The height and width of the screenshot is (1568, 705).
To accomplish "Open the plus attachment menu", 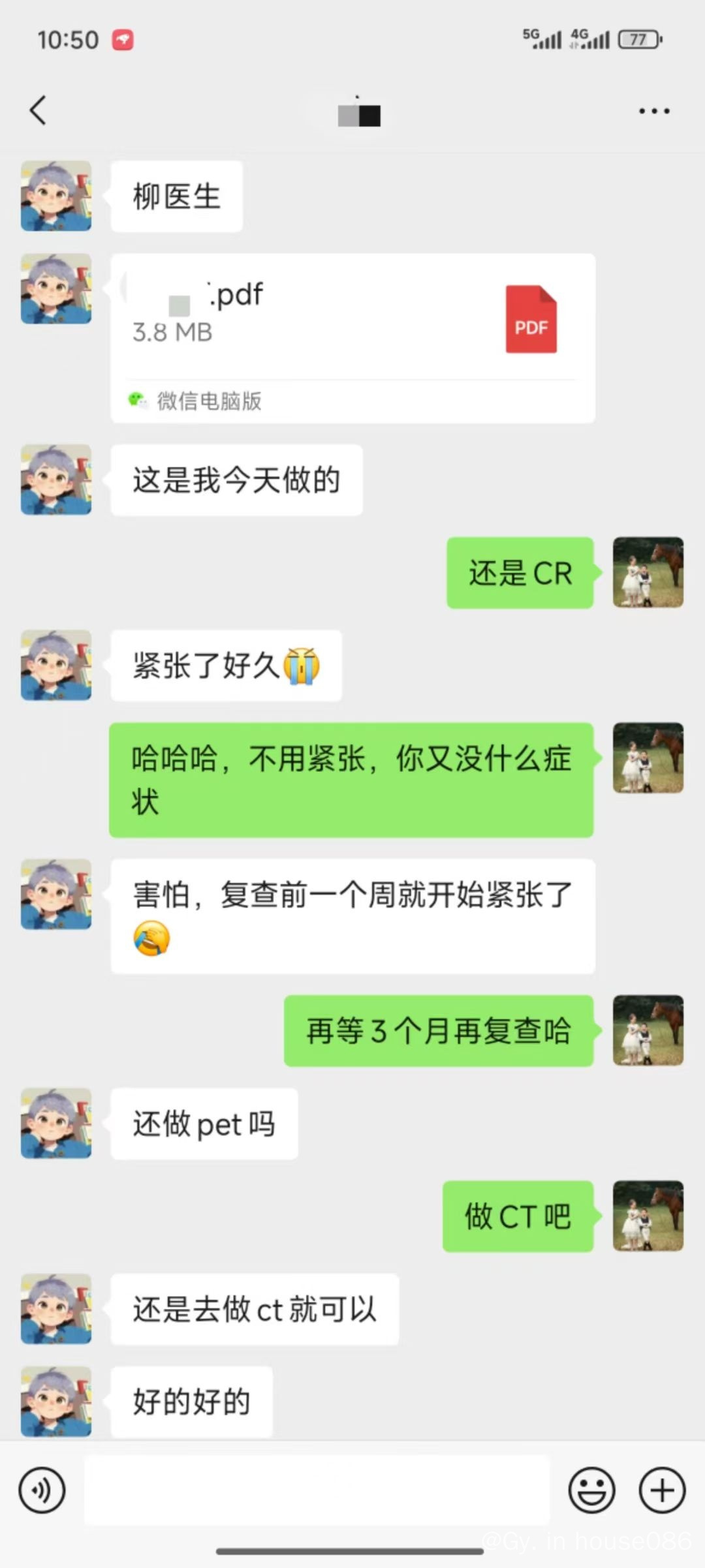I will tap(662, 1490).
